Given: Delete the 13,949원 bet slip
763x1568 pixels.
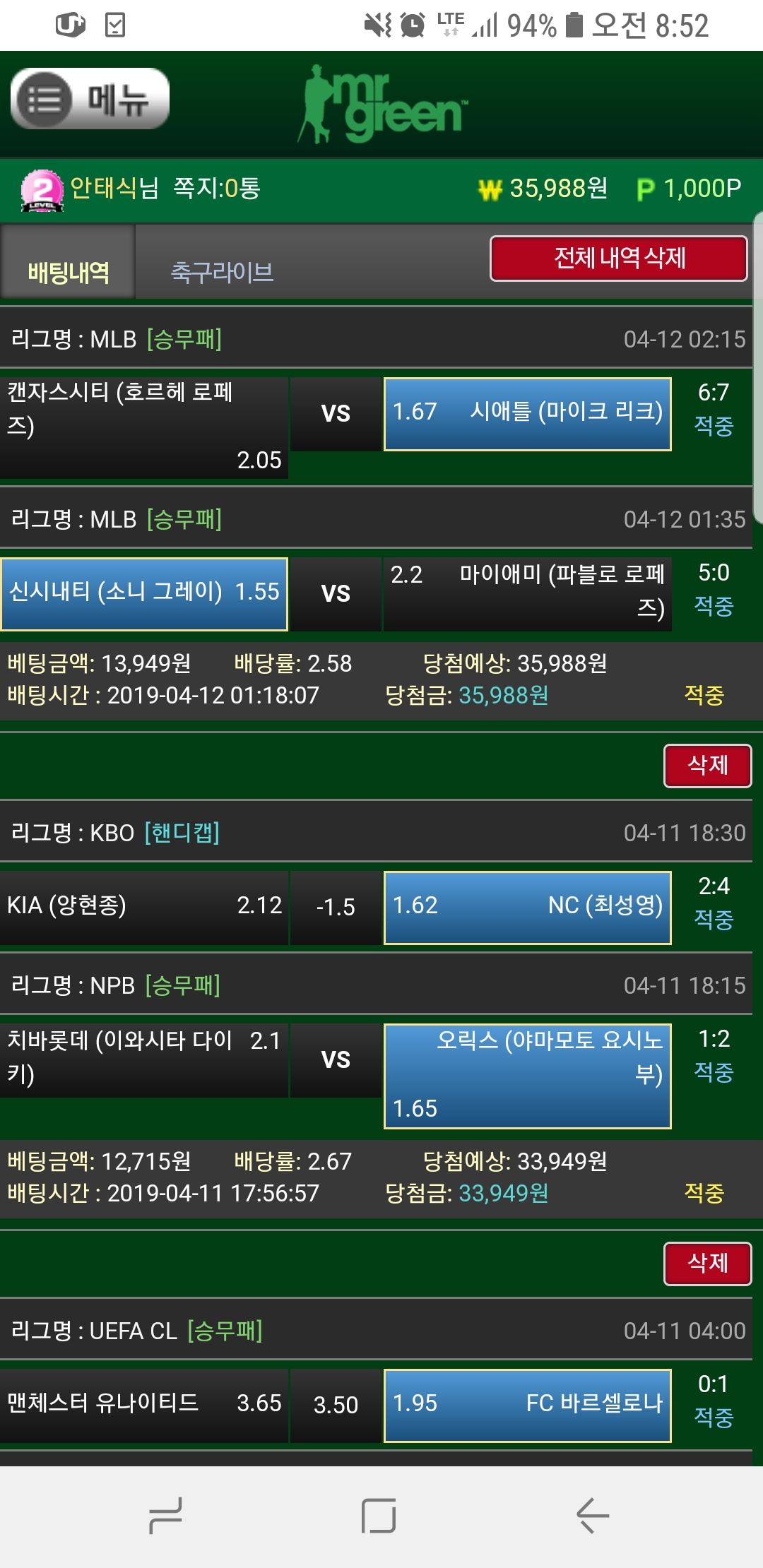Looking at the screenshot, I should pyautogui.click(x=707, y=766).
